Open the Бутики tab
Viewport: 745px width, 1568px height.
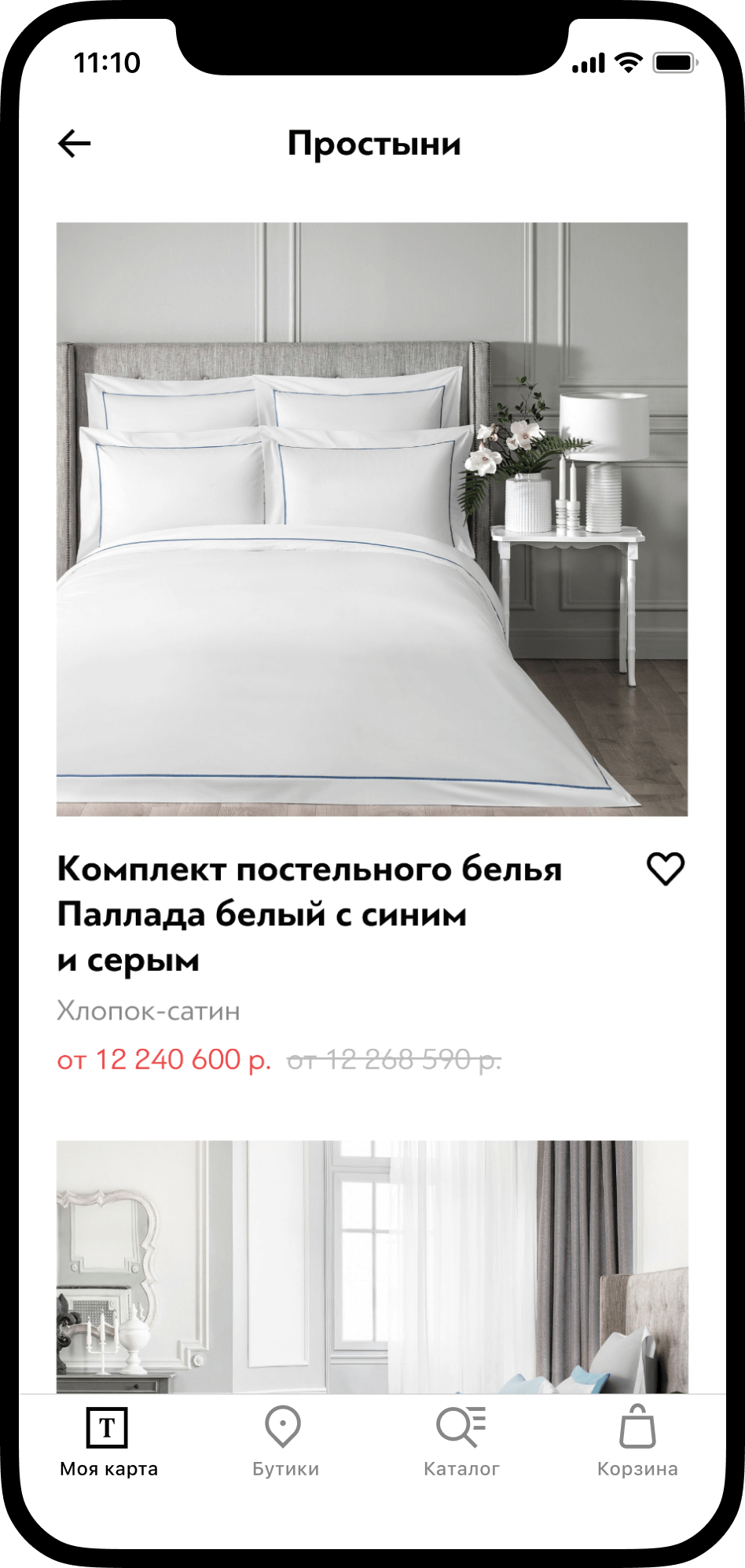[x=284, y=1442]
